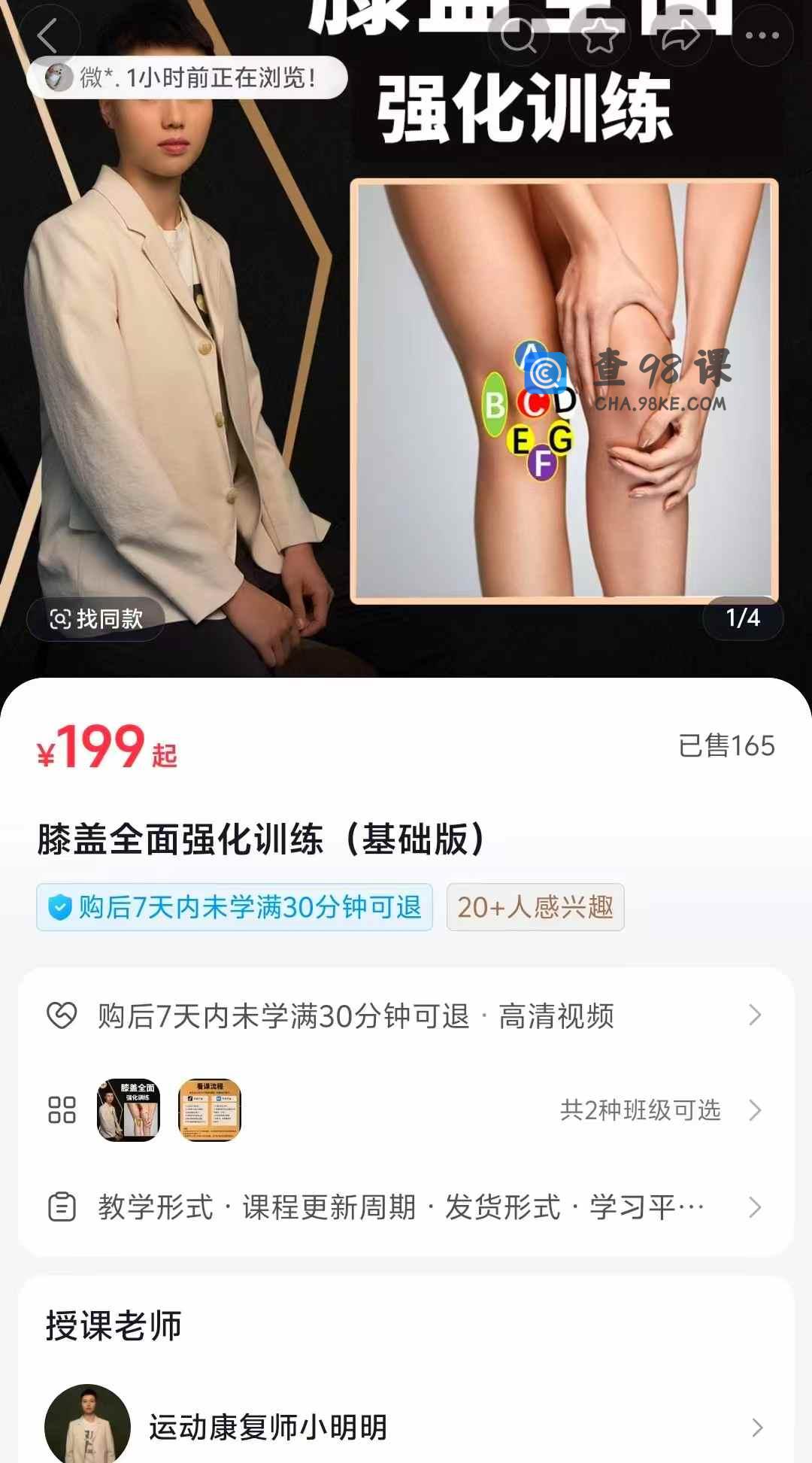Expand the 教学形式 · 课程更新周期 details row
812x1463 pixels.
pyautogui.click(x=406, y=1207)
